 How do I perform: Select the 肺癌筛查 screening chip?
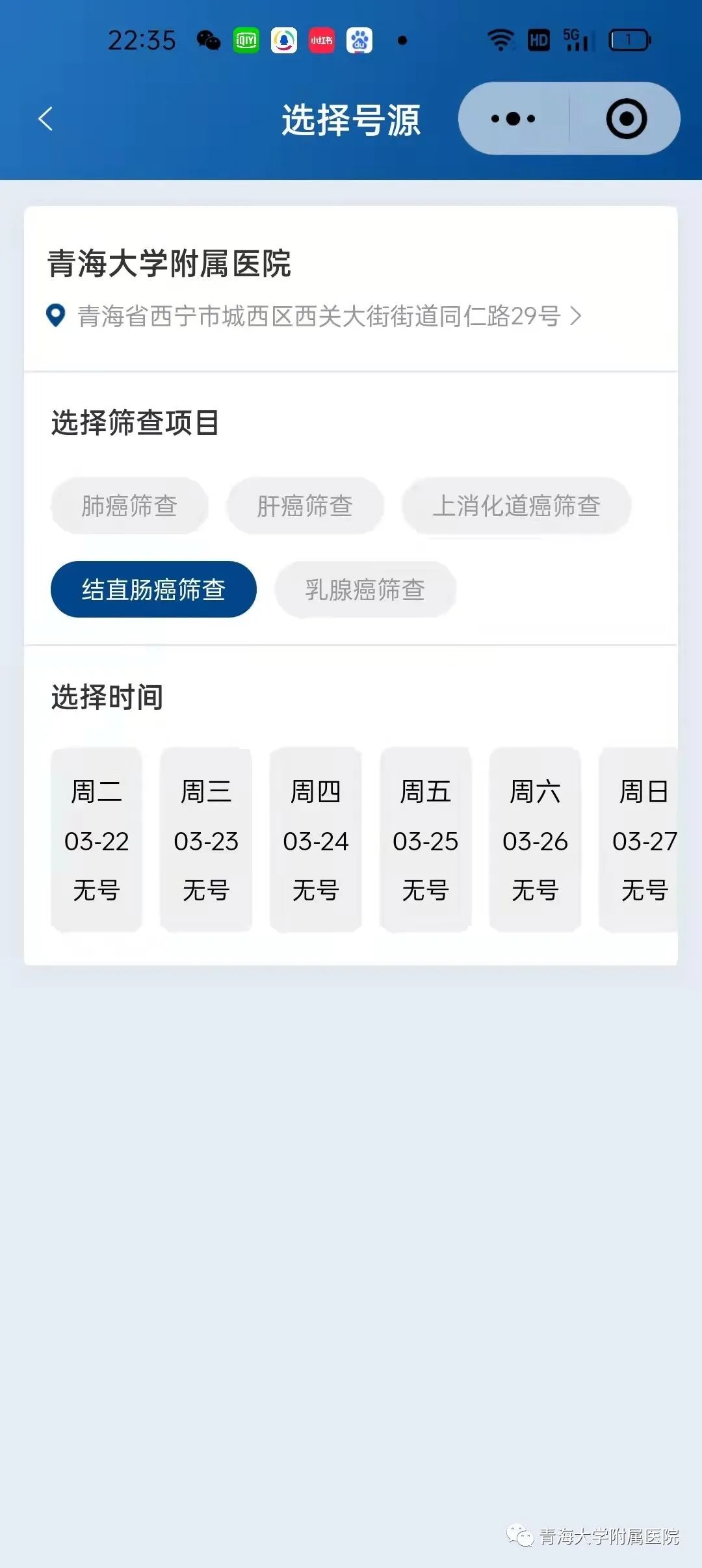[x=129, y=506]
